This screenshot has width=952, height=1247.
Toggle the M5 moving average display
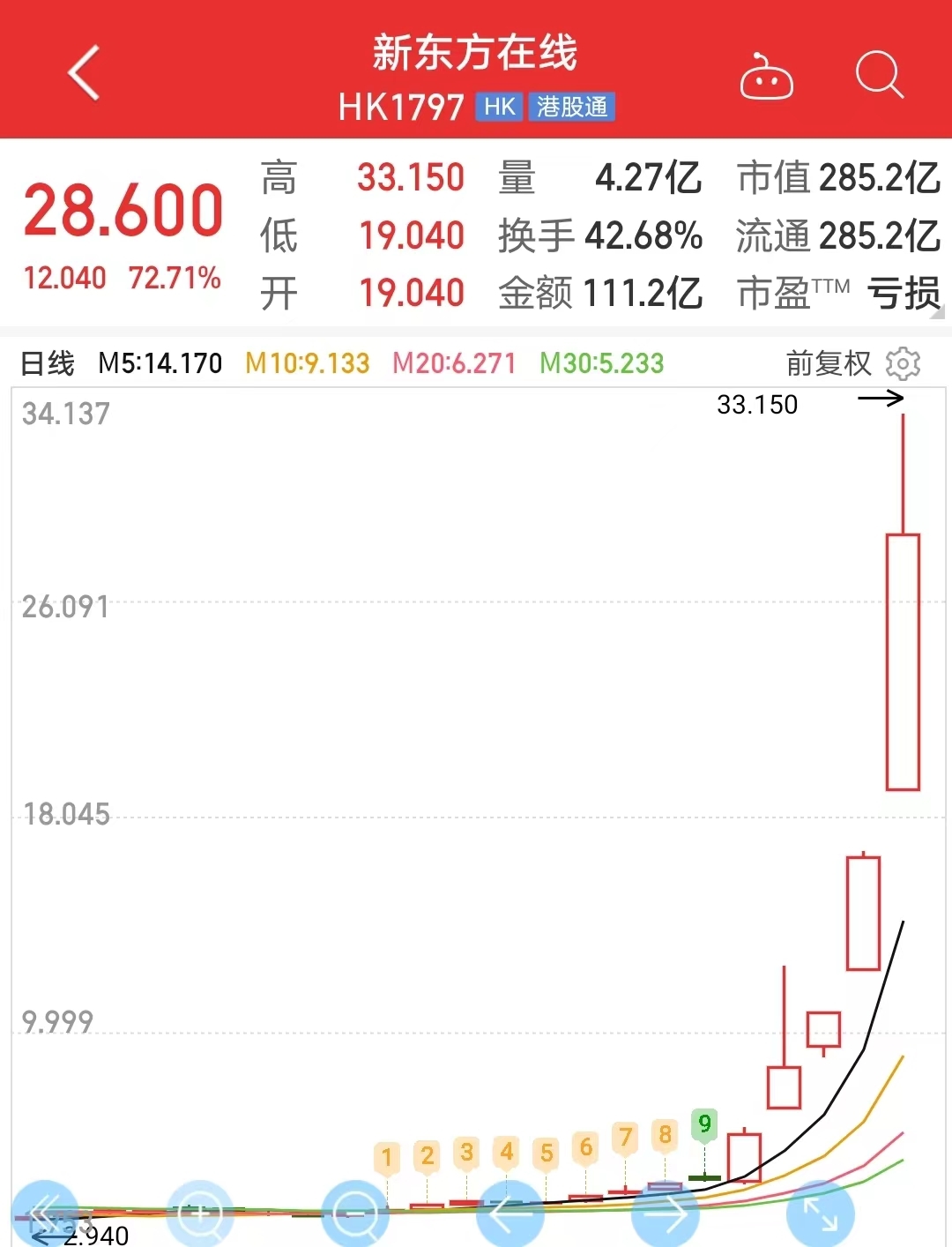160,362
